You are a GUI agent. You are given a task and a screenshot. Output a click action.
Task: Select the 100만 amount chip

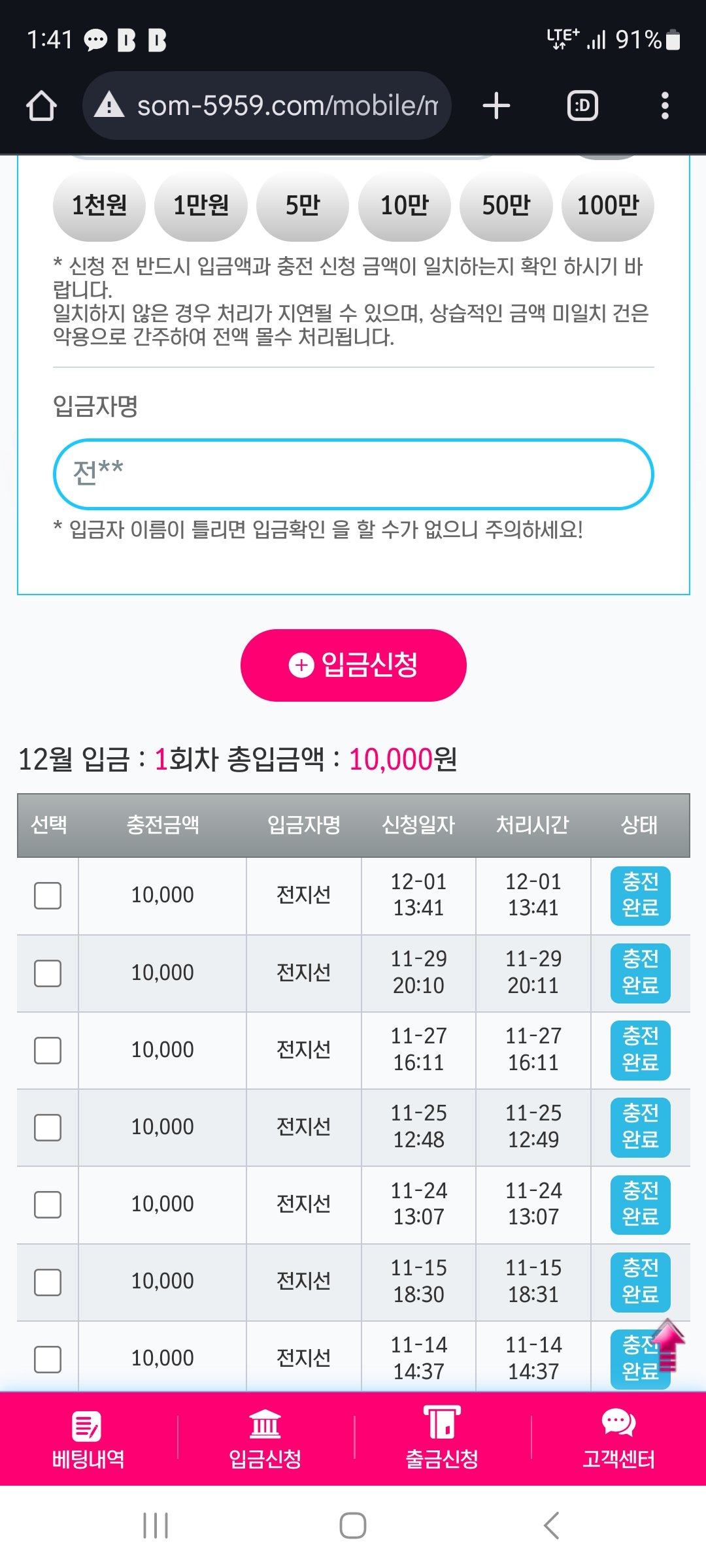[x=607, y=206]
